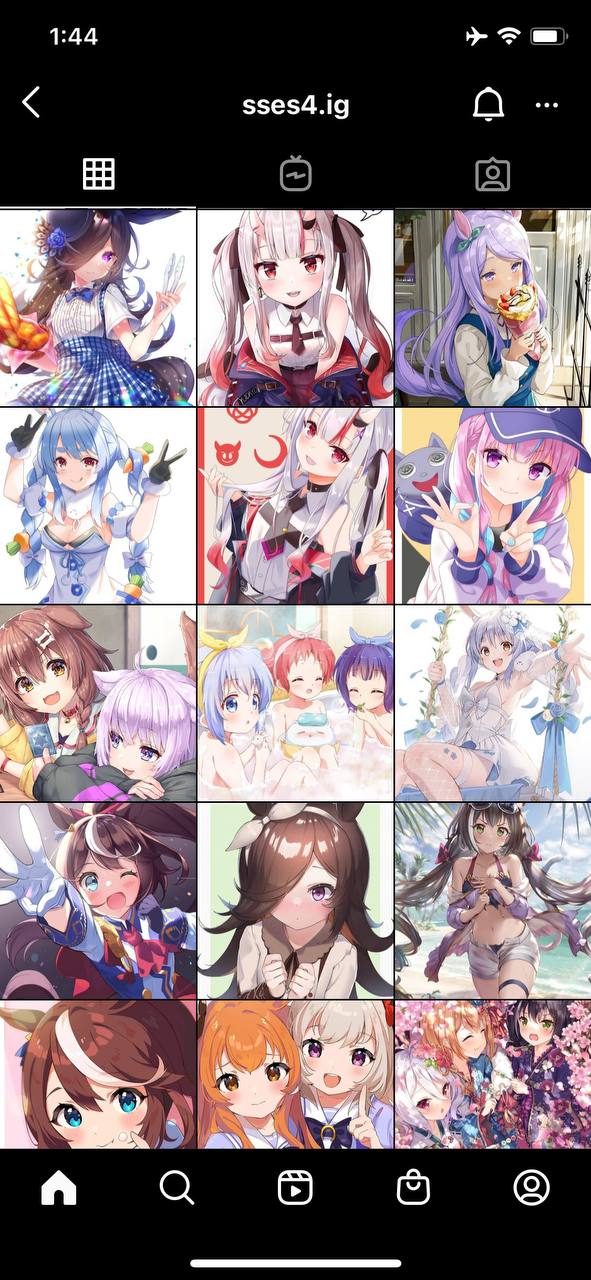
Task: Open the post of the blue-haired girl with carrot braids
Action: tap(97, 505)
